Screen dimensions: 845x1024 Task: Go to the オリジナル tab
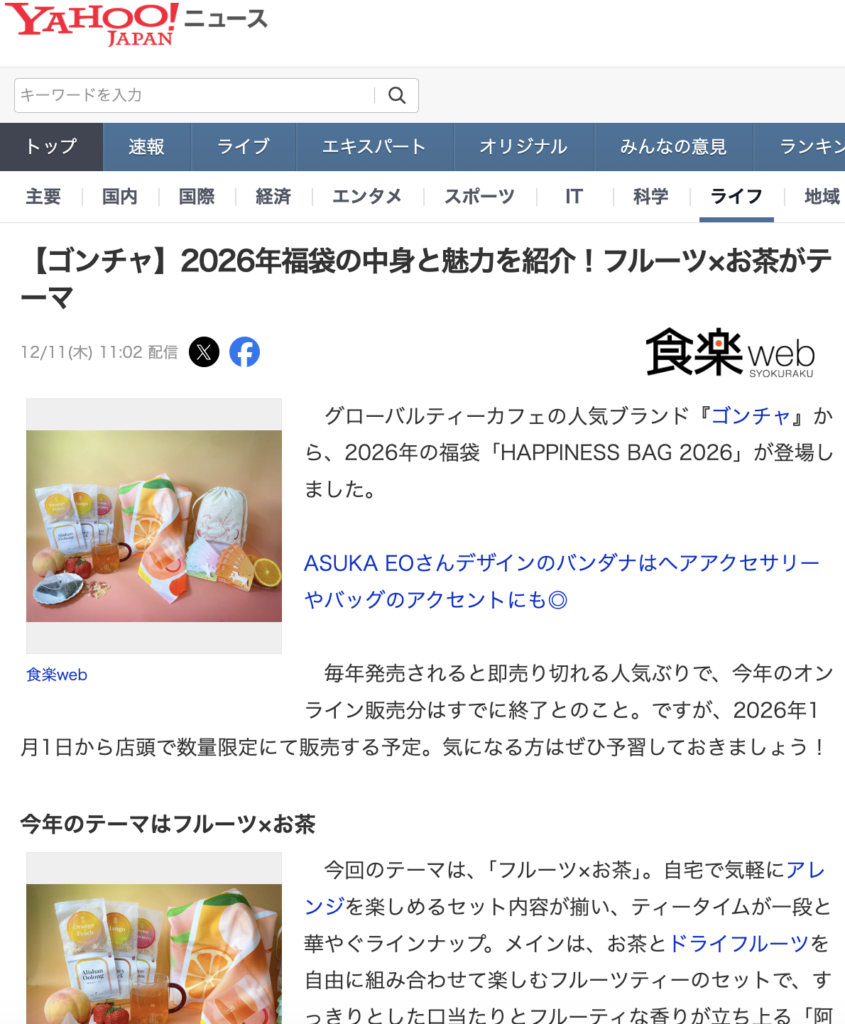click(x=523, y=147)
